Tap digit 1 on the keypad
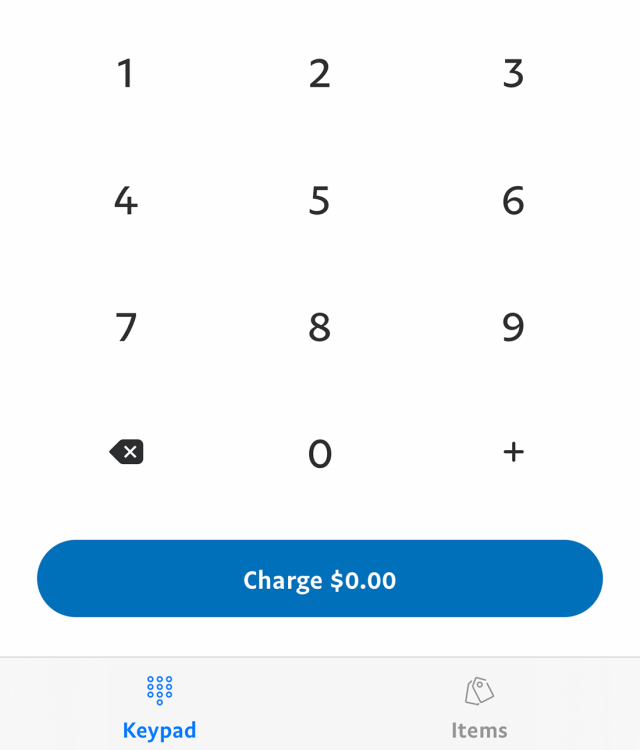The height and width of the screenshot is (750, 640). pos(125,73)
